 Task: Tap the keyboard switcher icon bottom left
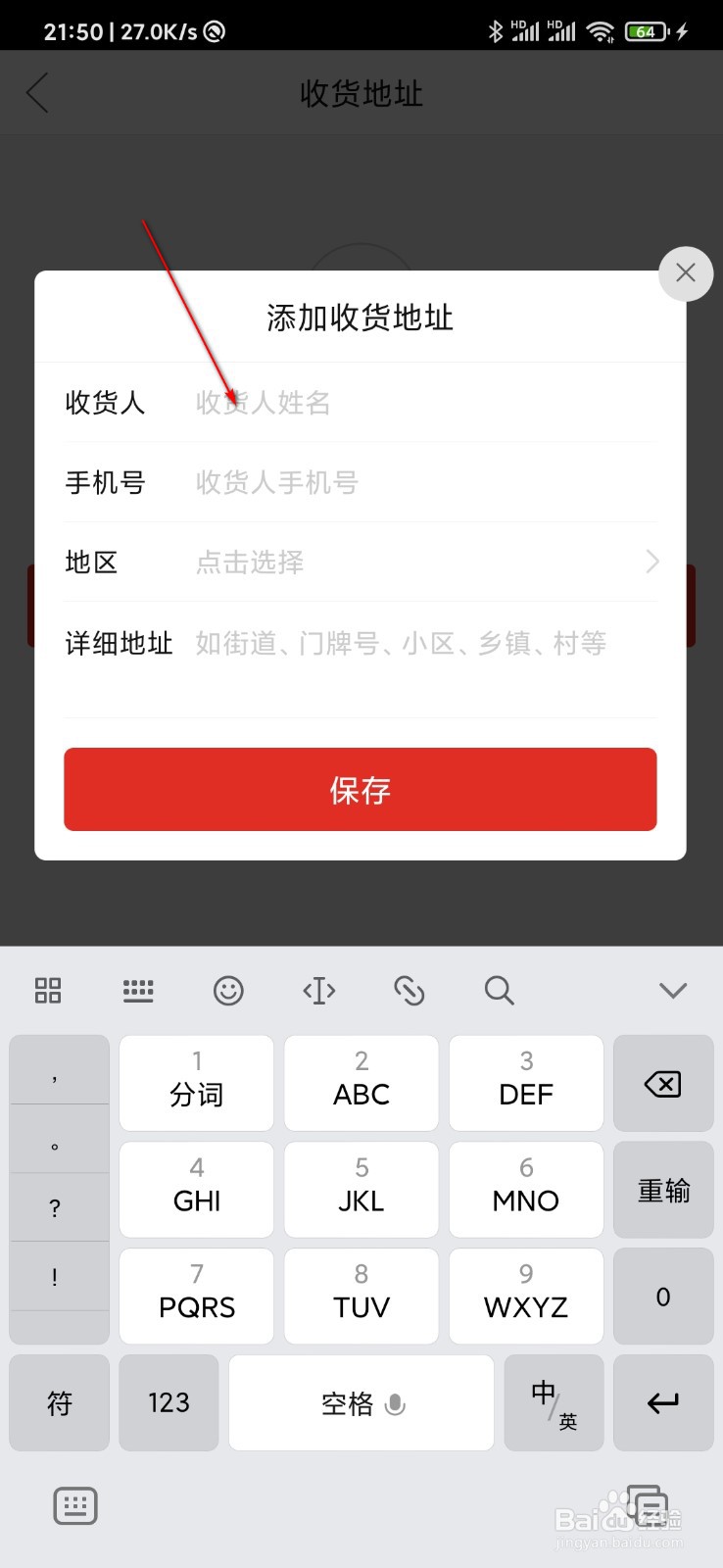pyautogui.click(x=74, y=1506)
